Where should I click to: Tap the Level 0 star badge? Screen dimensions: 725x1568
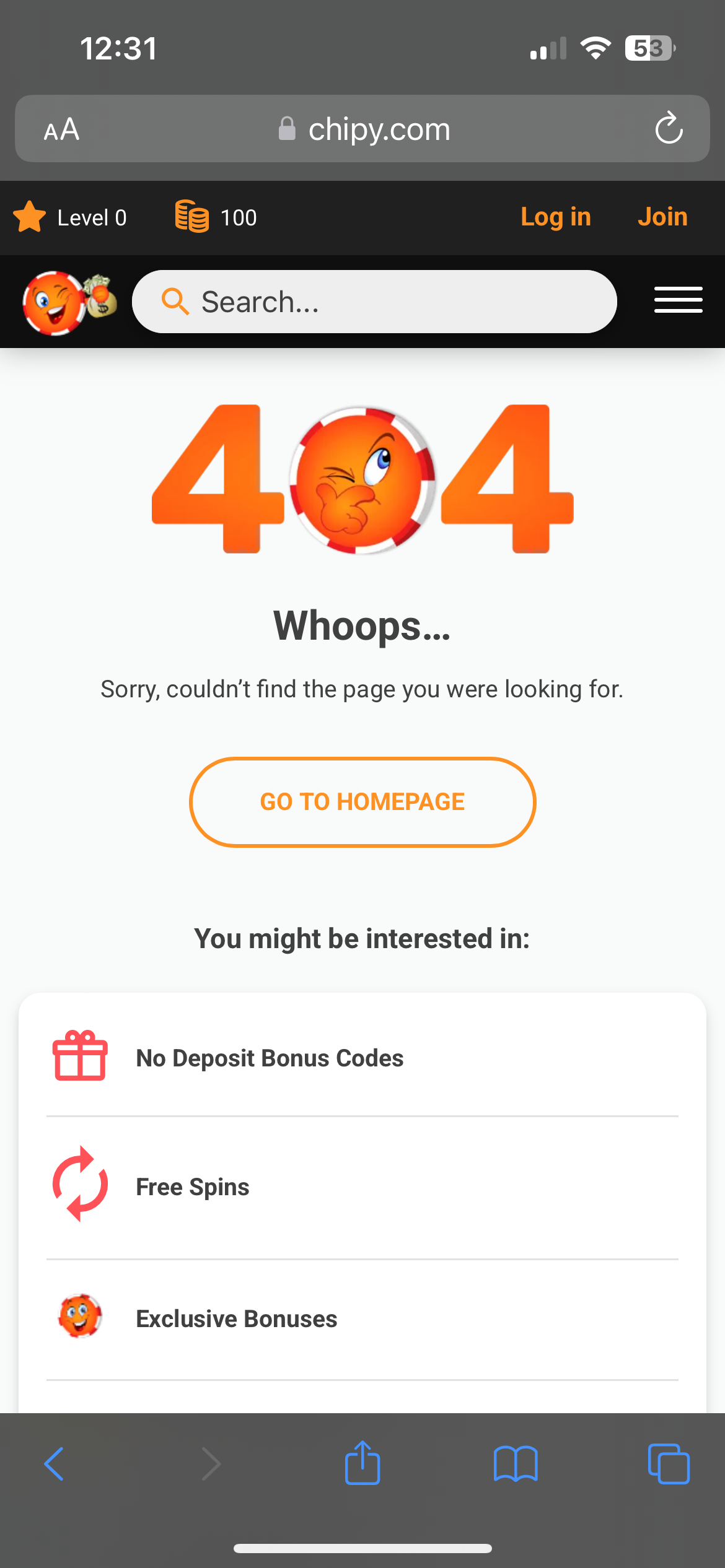click(x=70, y=217)
